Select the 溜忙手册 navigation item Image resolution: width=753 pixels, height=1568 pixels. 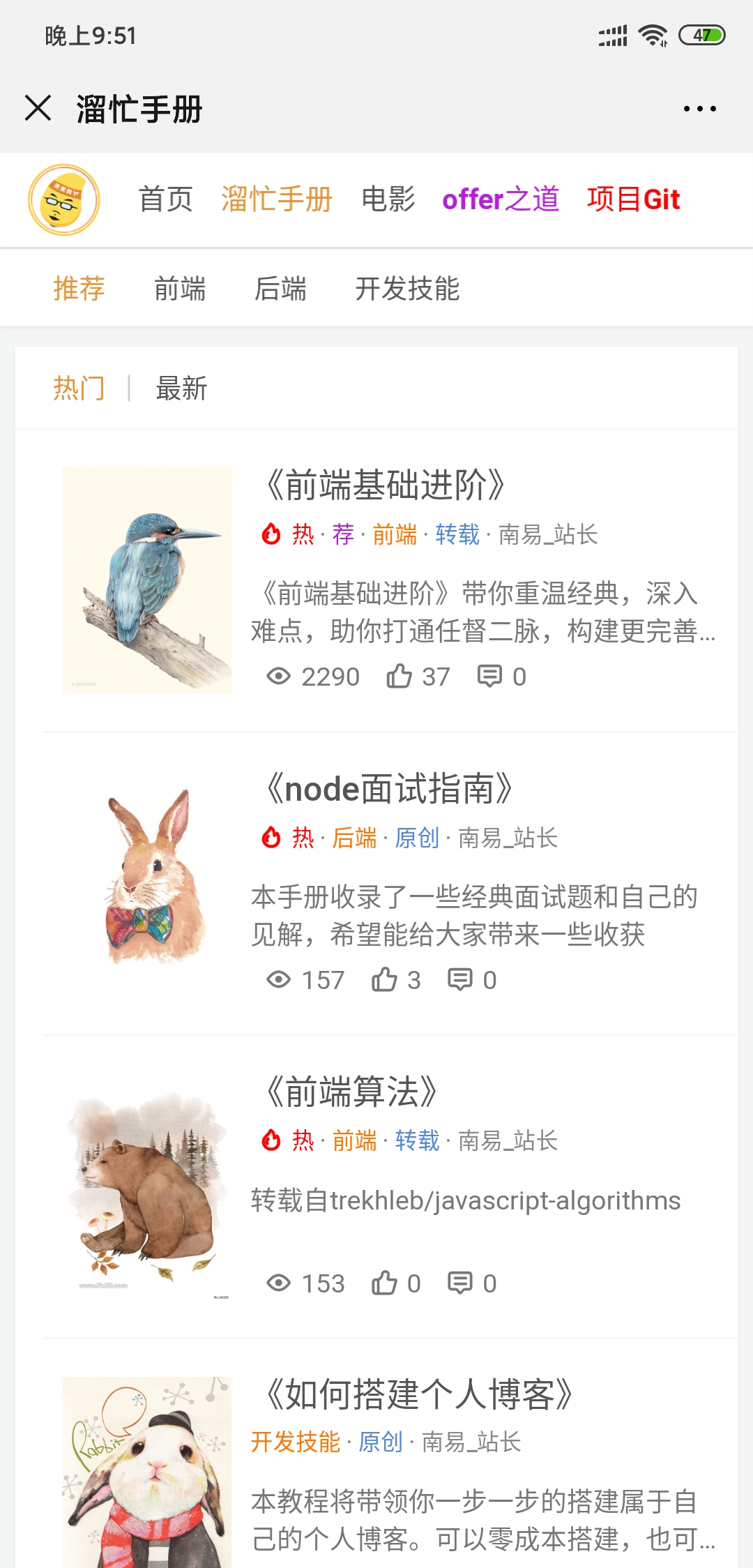coord(277,199)
